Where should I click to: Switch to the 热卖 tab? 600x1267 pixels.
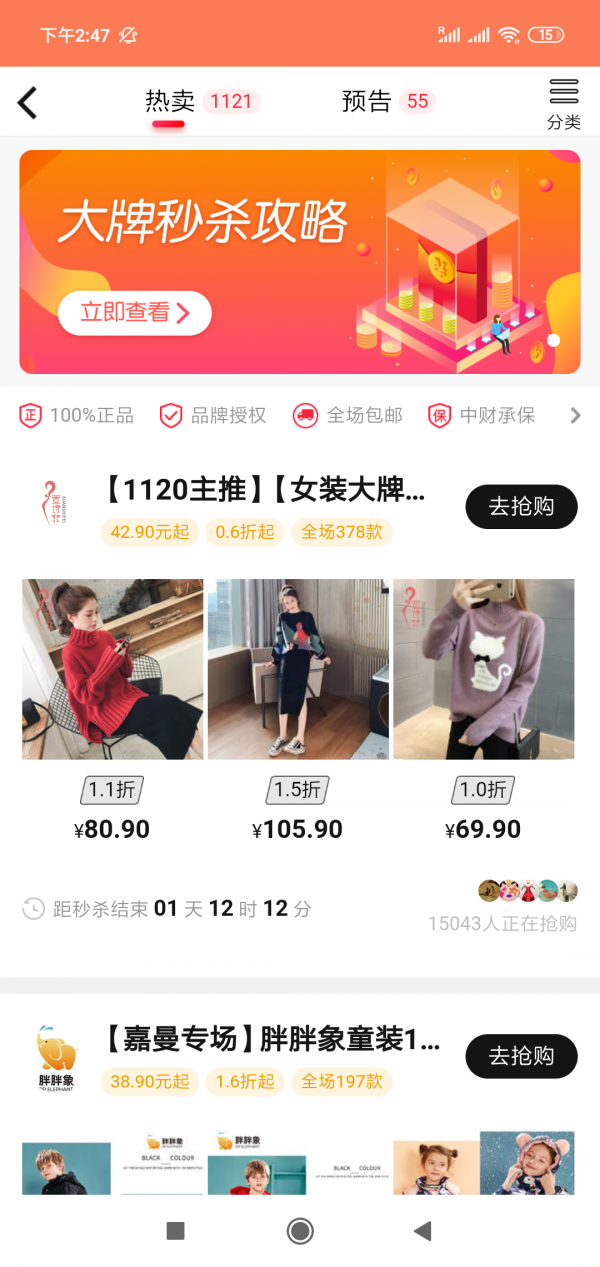pyautogui.click(x=170, y=101)
